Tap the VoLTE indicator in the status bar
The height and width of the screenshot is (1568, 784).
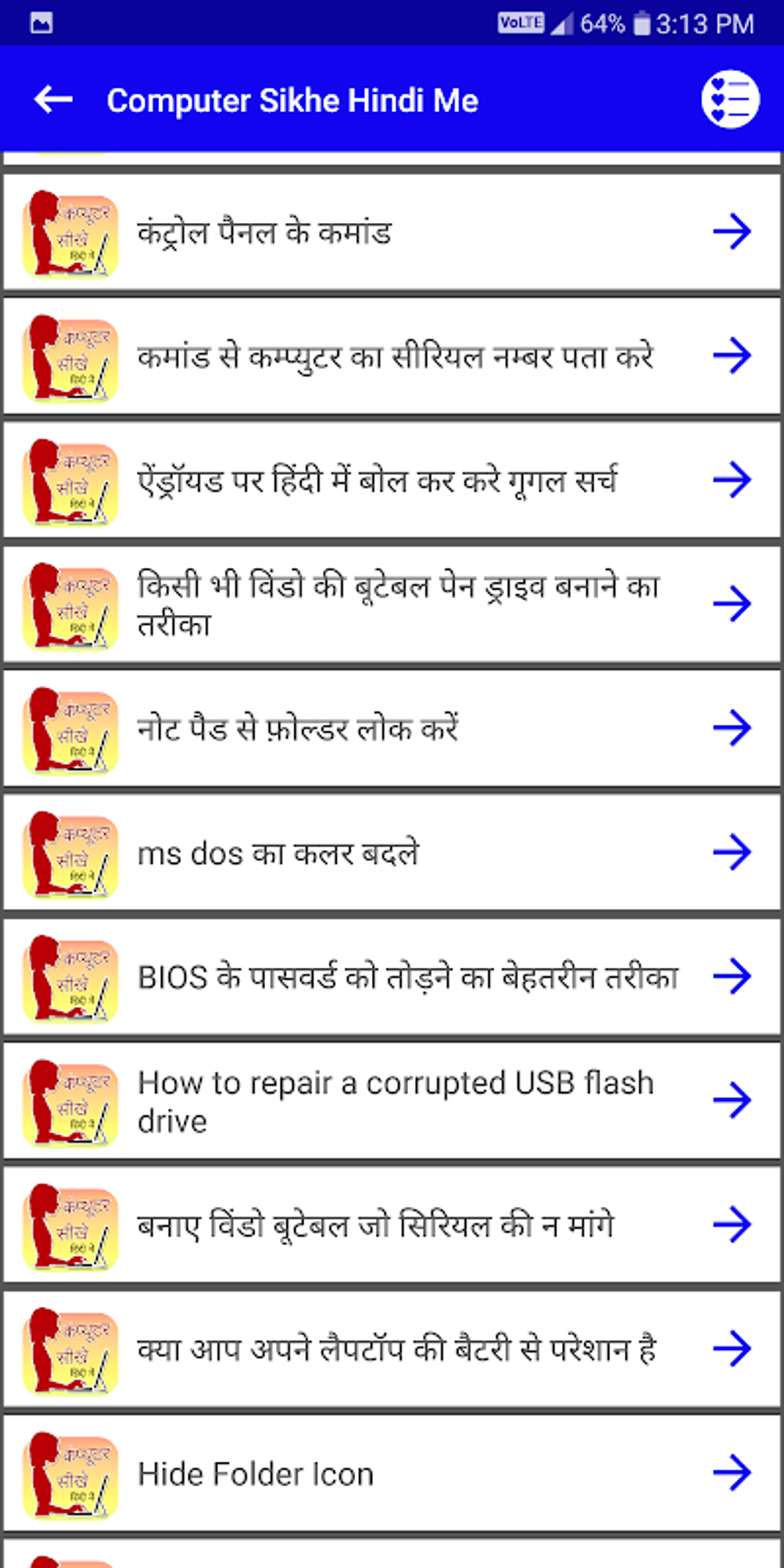click(521, 23)
